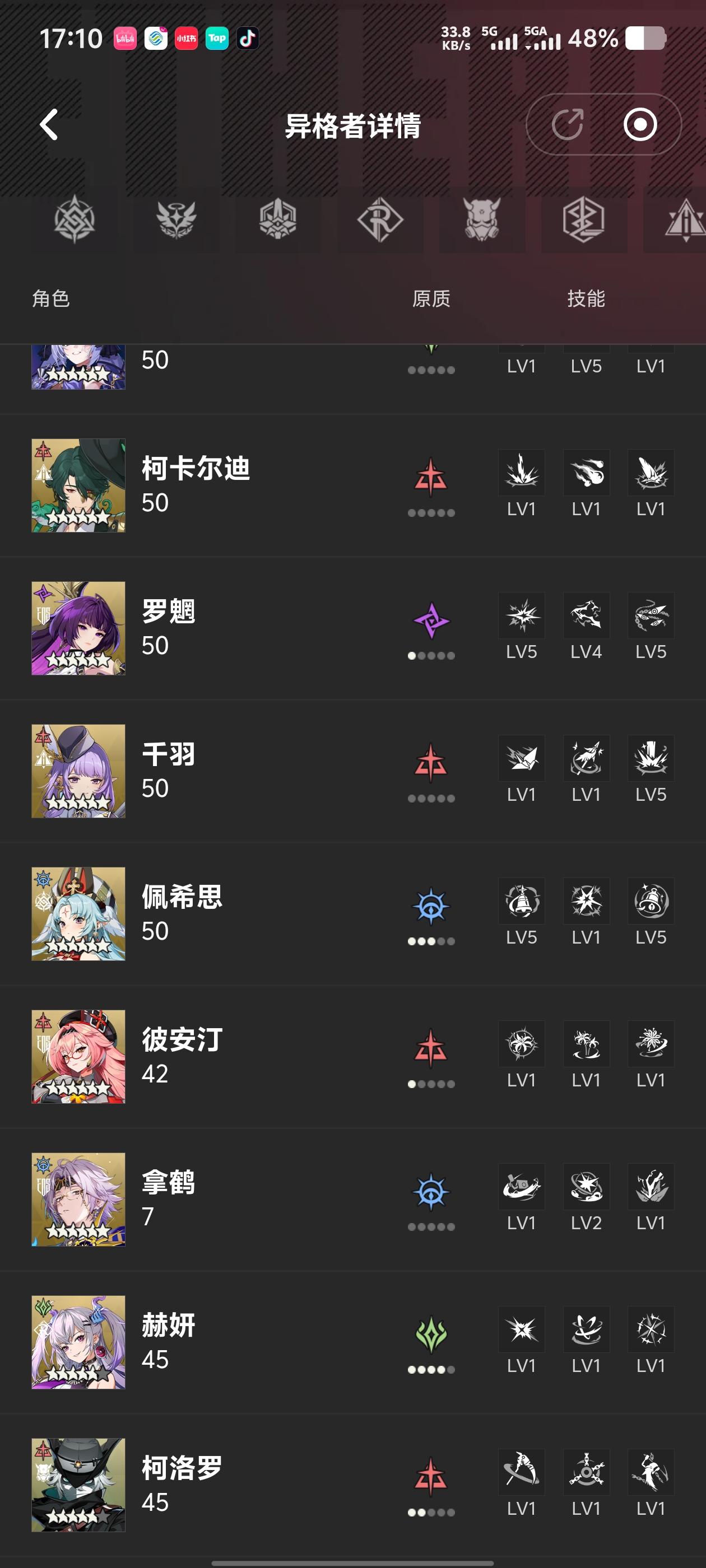Tap the circular target icon in the header

pos(640,125)
